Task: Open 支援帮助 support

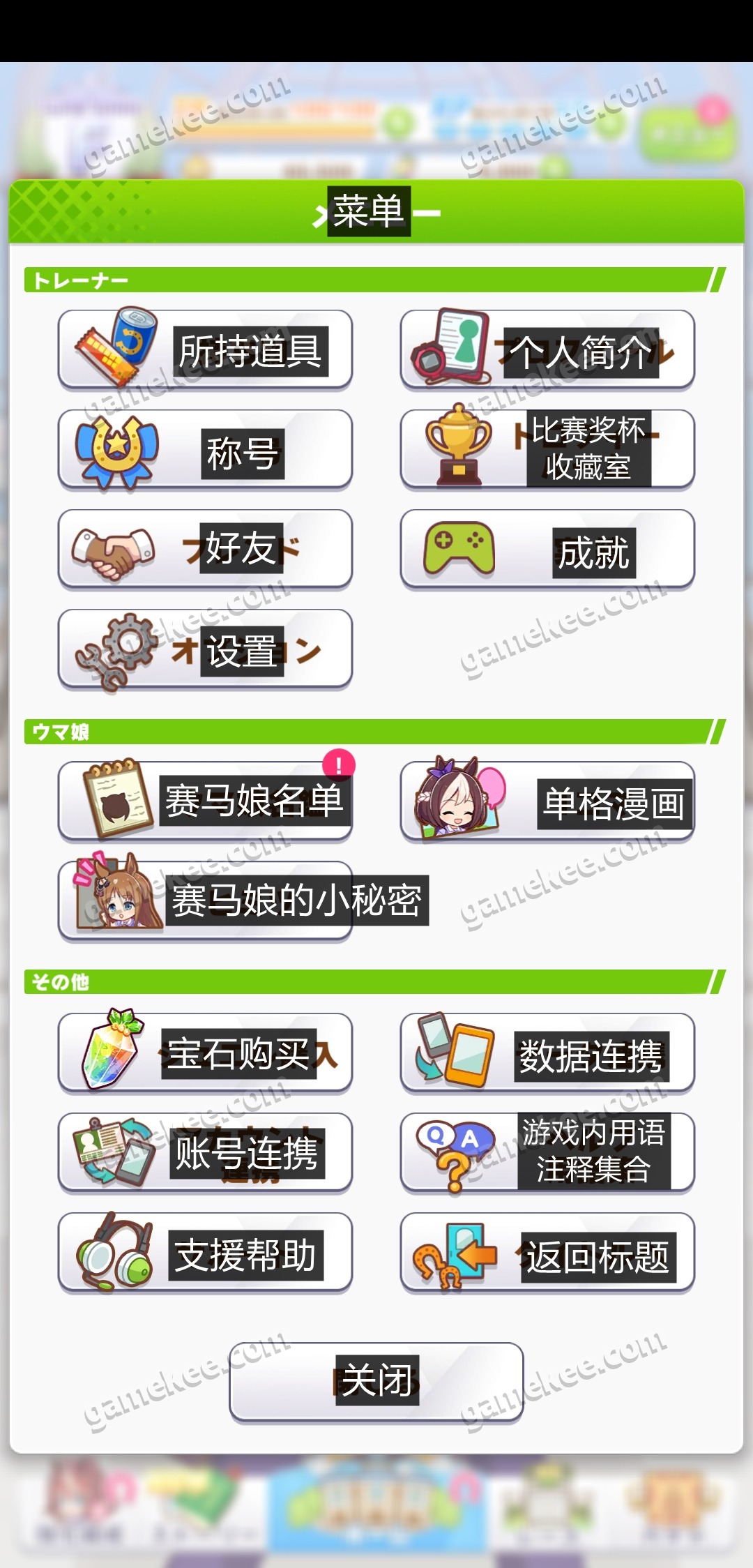Action: click(x=205, y=1253)
